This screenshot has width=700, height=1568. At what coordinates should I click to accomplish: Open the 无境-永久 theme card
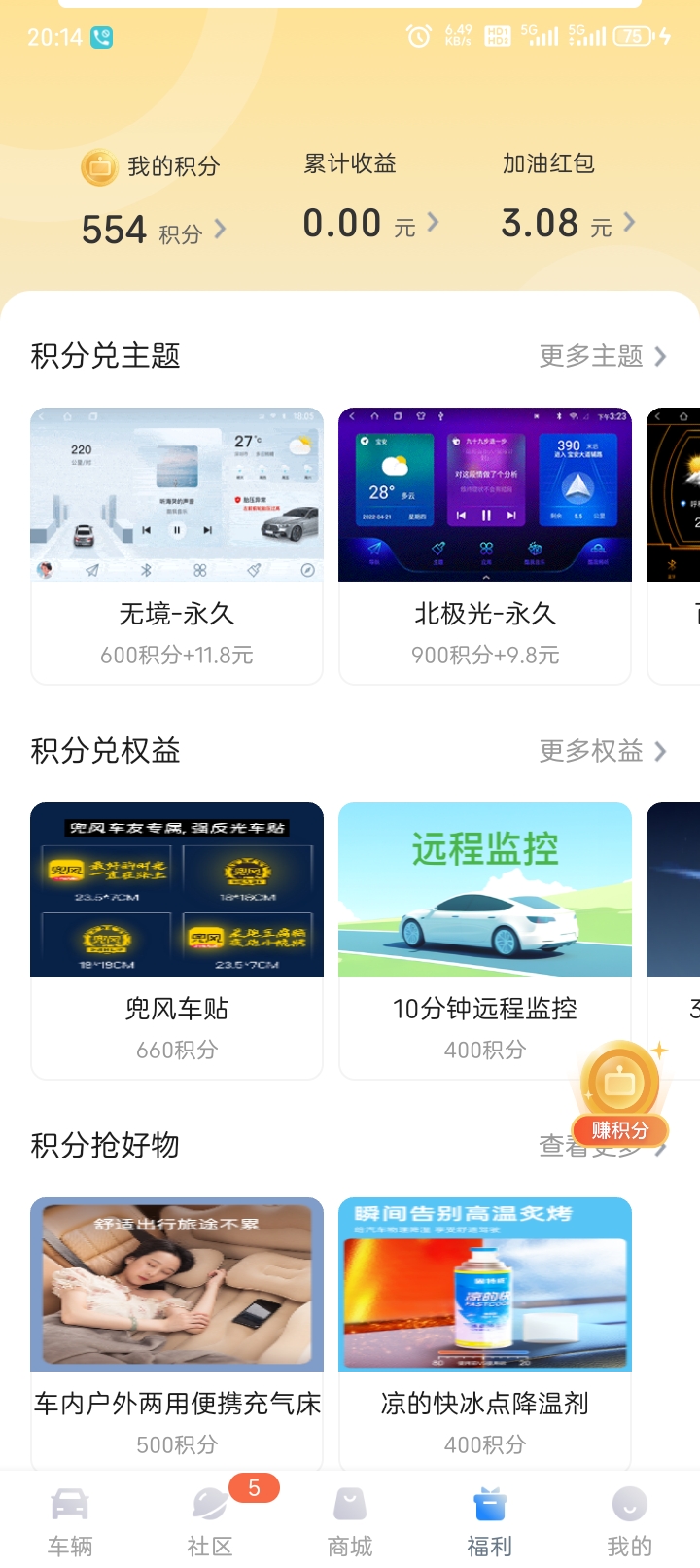pos(177,545)
